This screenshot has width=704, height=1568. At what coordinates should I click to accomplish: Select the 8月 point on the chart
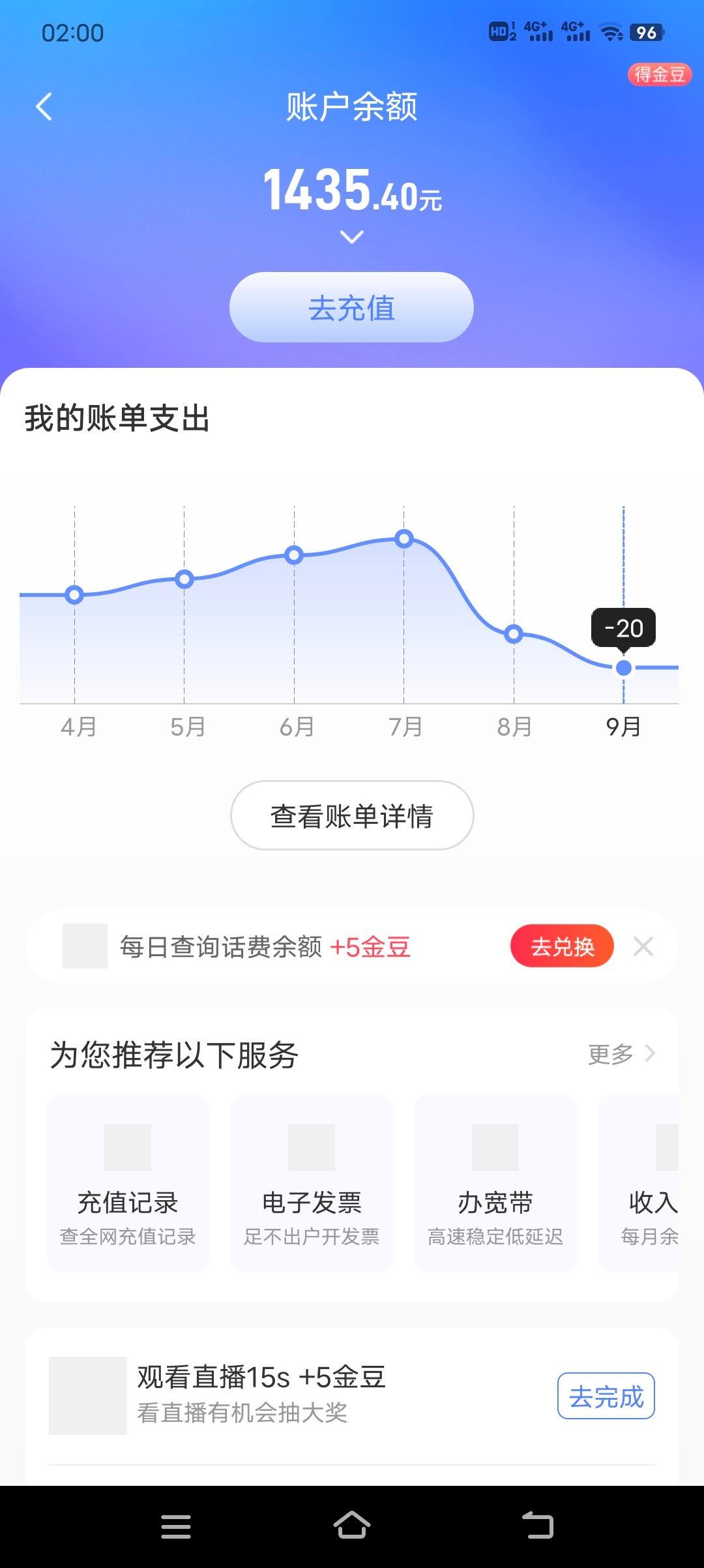pos(514,633)
